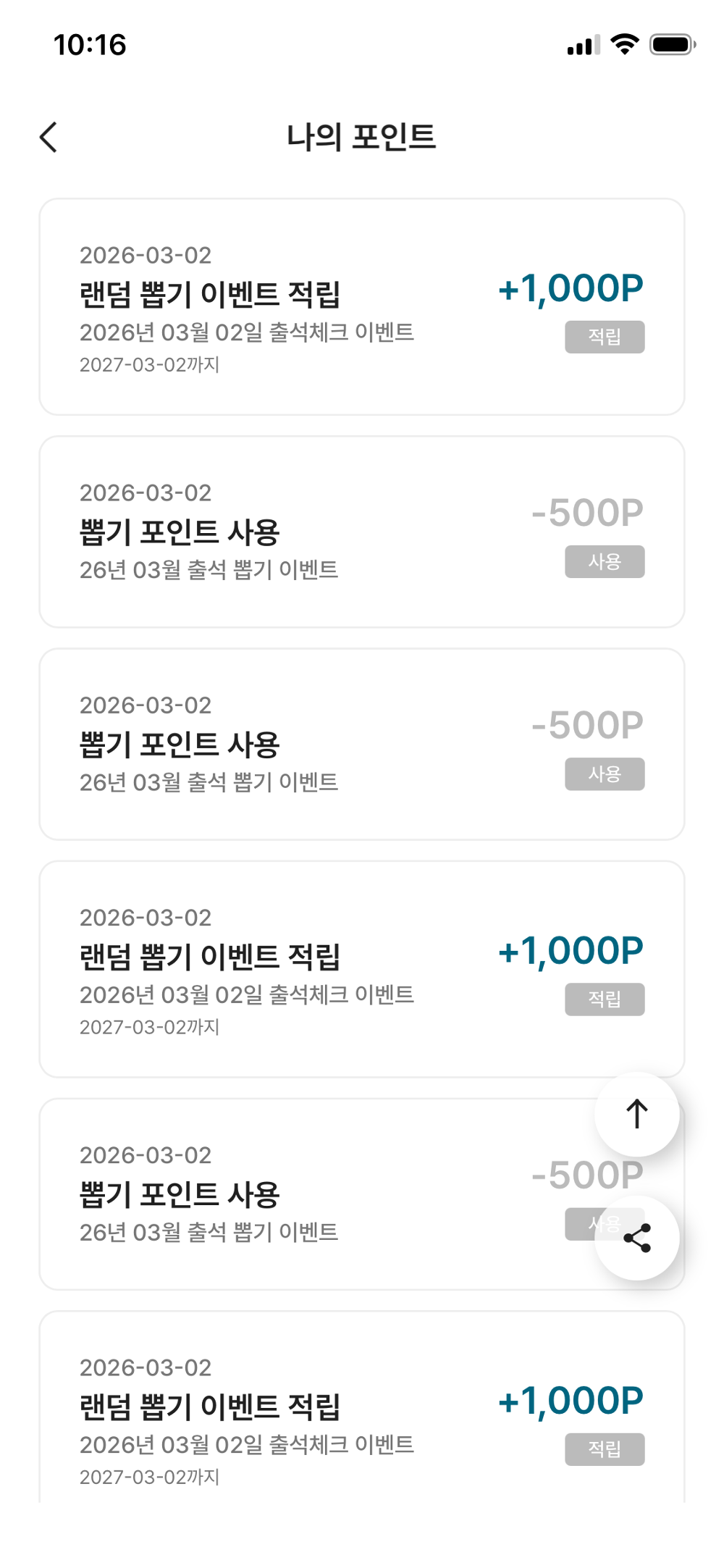Tap the +1,000P amount on first card

pyautogui.click(x=572, y=289)
